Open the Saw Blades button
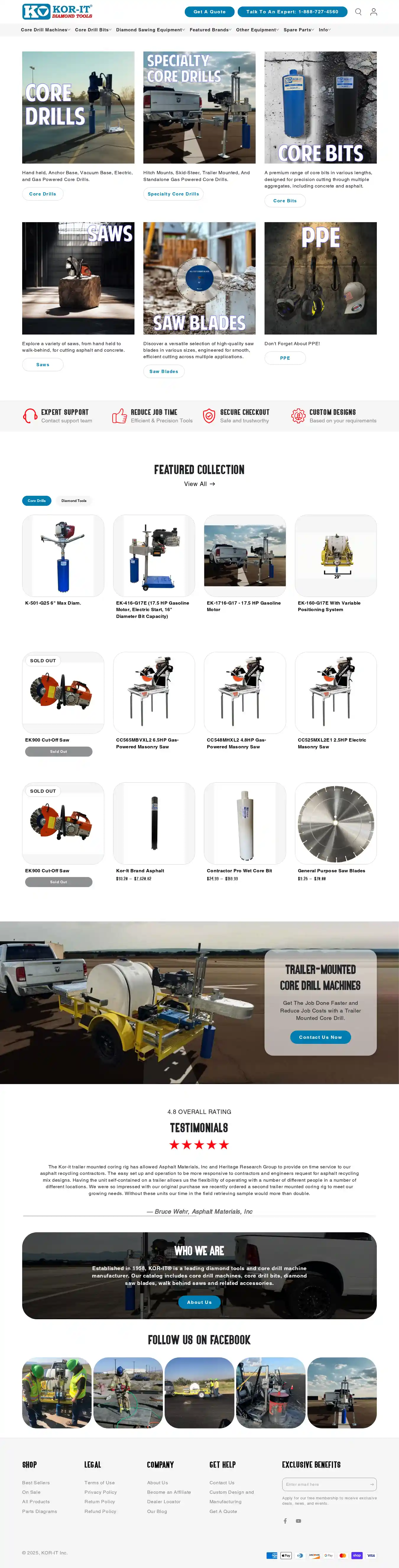This screenshot has height=1568, width=399. (164, 371)
